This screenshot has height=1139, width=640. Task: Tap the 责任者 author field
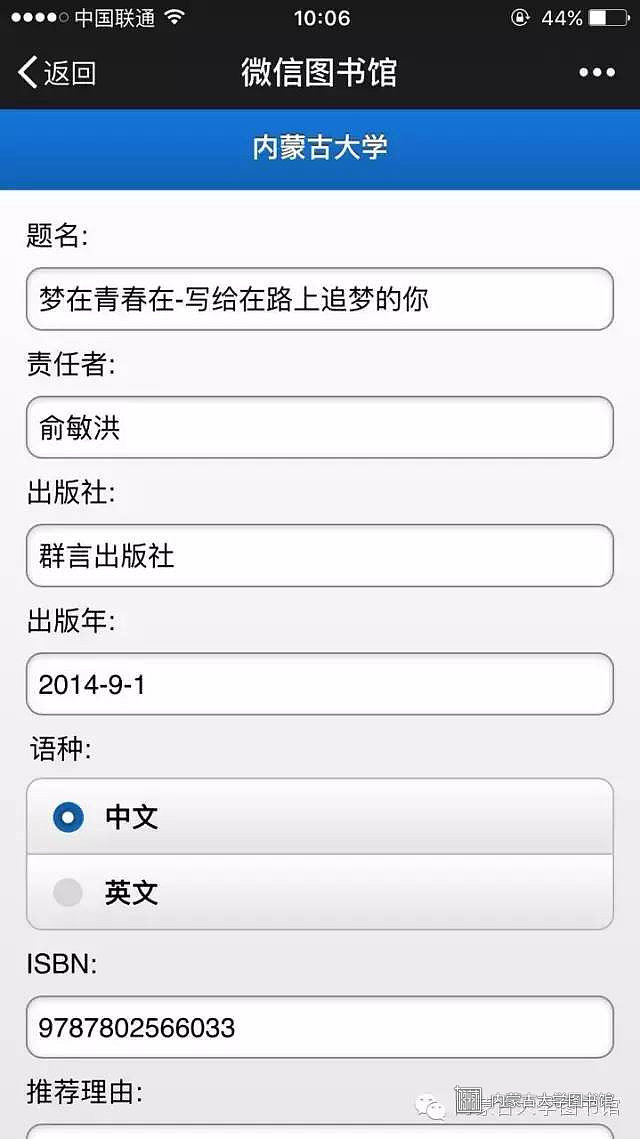320,427
